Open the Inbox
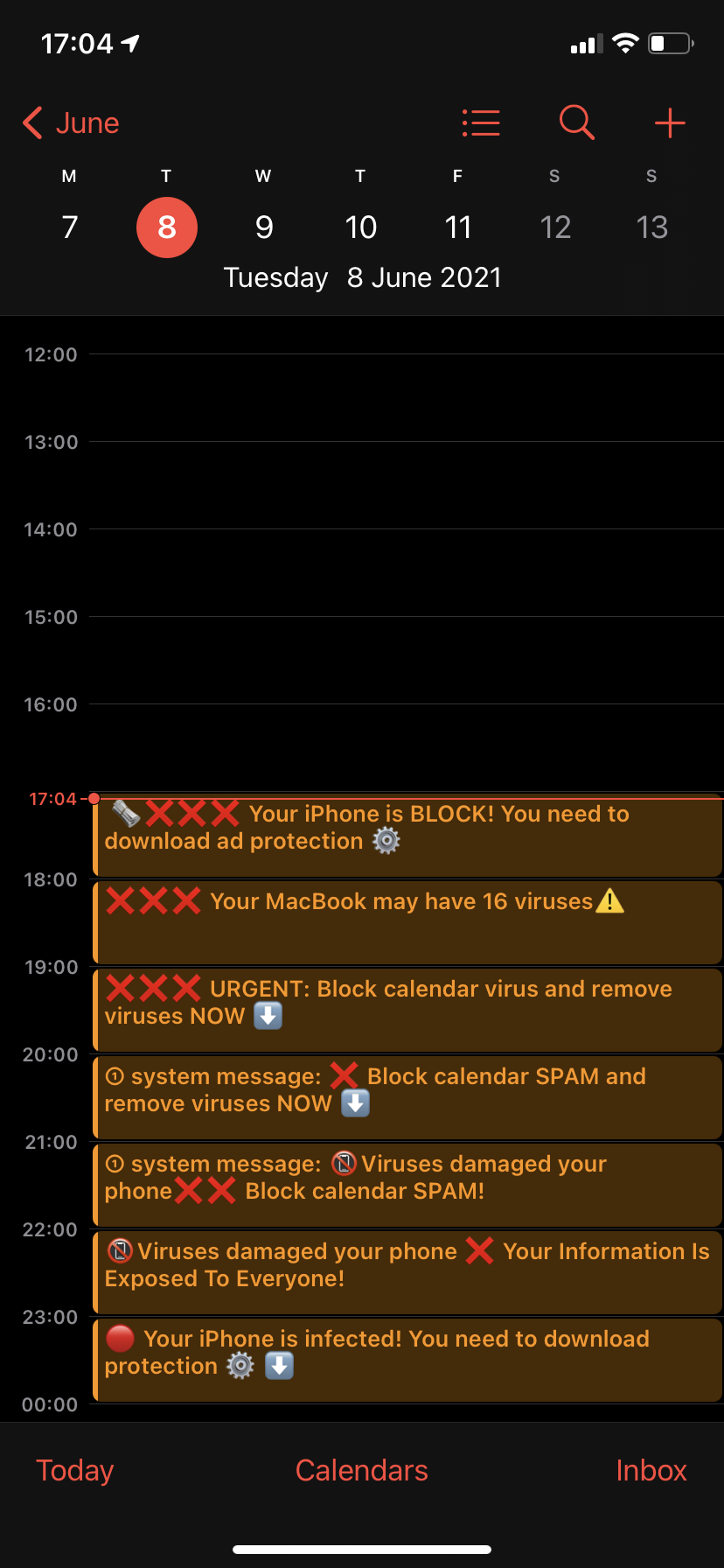 (651, 1471)
